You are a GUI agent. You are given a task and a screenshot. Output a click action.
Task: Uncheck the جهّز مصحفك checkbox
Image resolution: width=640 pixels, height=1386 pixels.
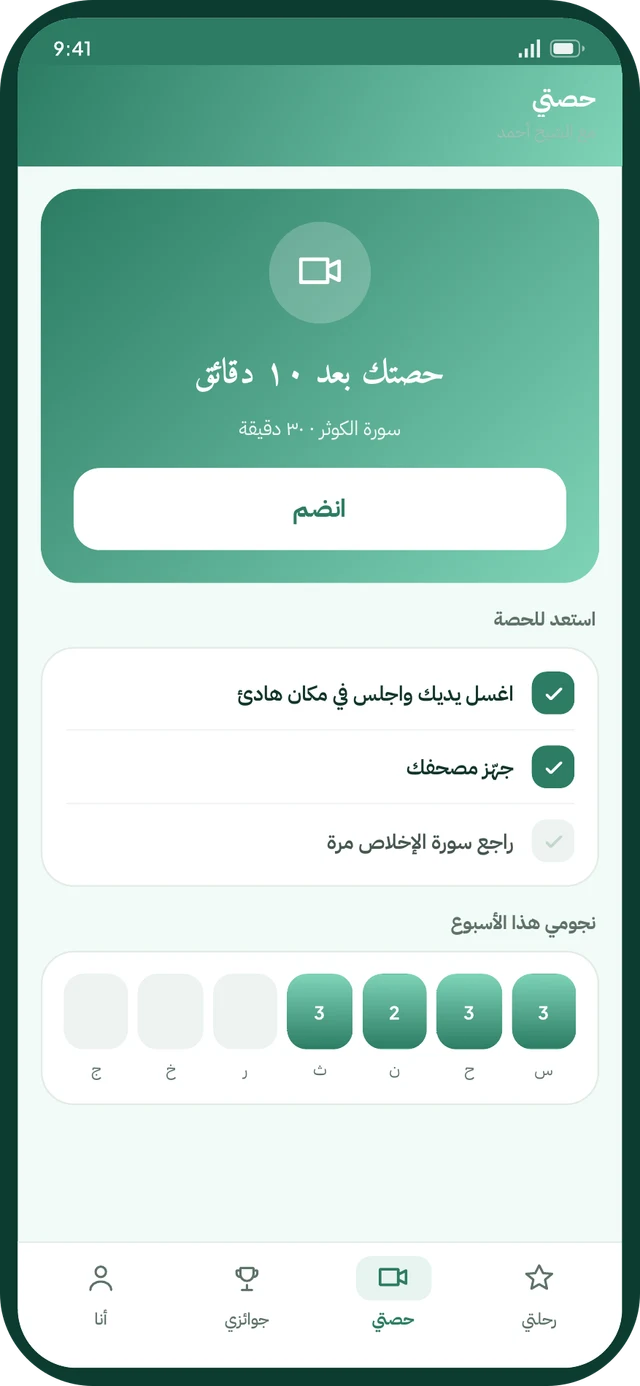click(553, 767)
